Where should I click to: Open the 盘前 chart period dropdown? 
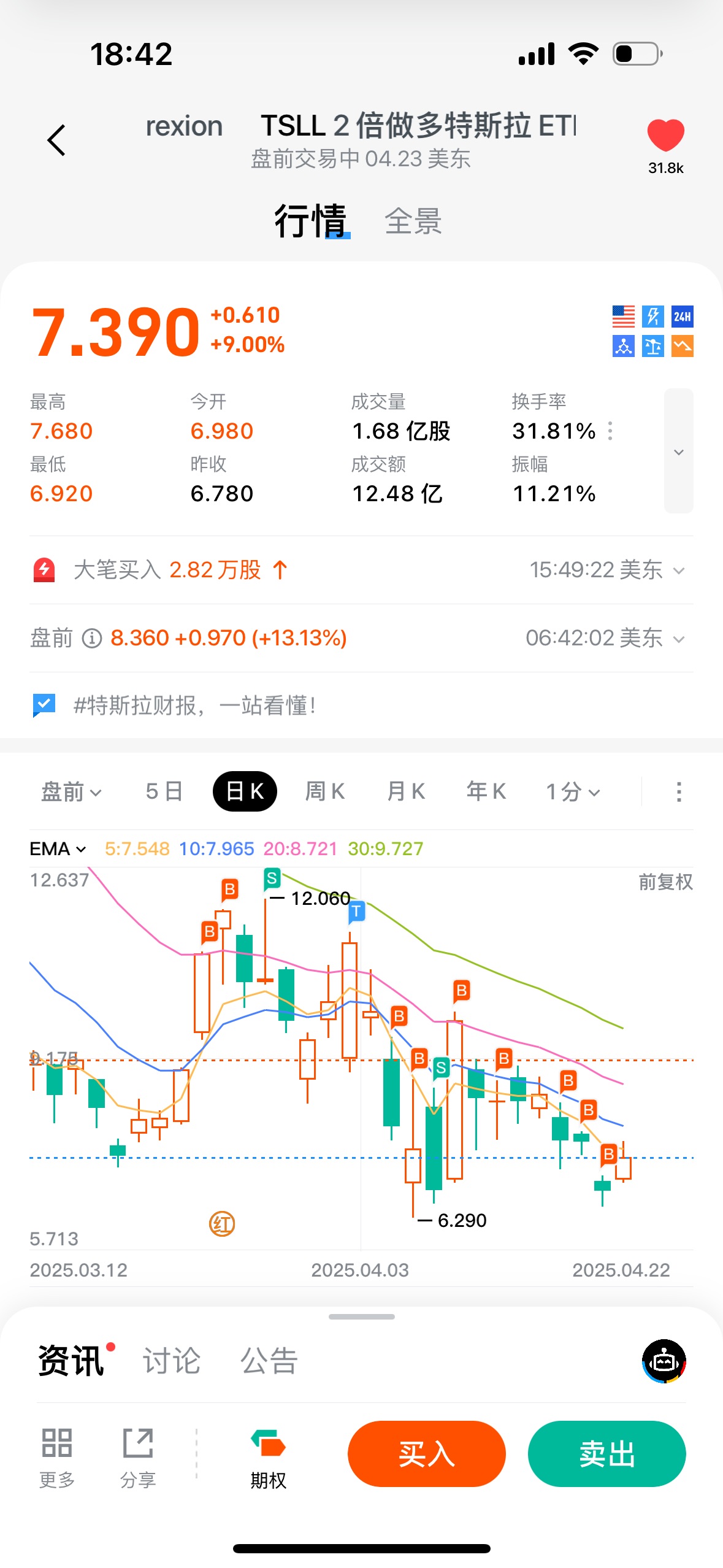[x=71, y=791]
